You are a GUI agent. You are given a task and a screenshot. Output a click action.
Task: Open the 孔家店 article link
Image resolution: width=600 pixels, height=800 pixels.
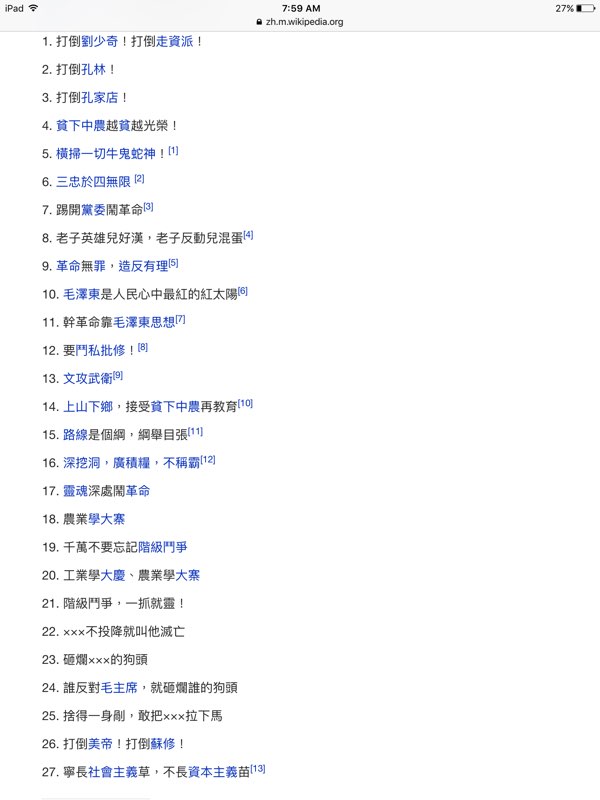[99, 98]
